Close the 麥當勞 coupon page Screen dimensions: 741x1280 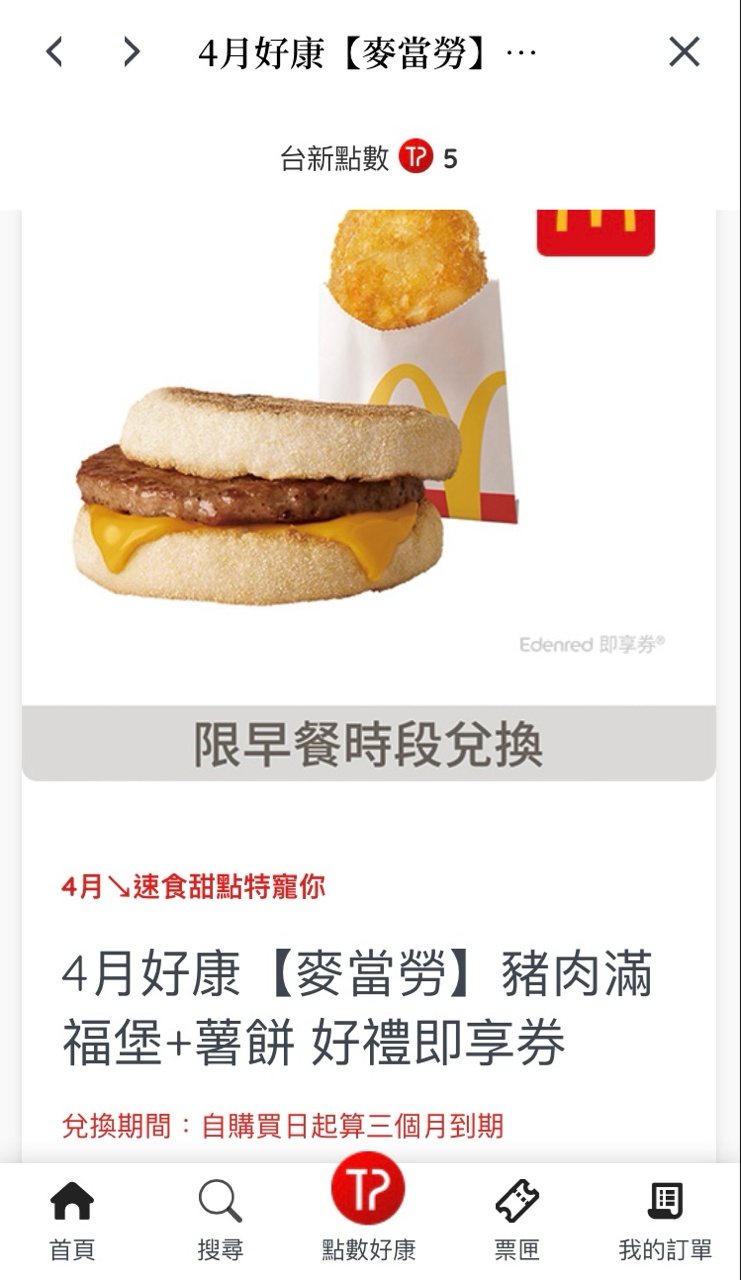(684, 51)
